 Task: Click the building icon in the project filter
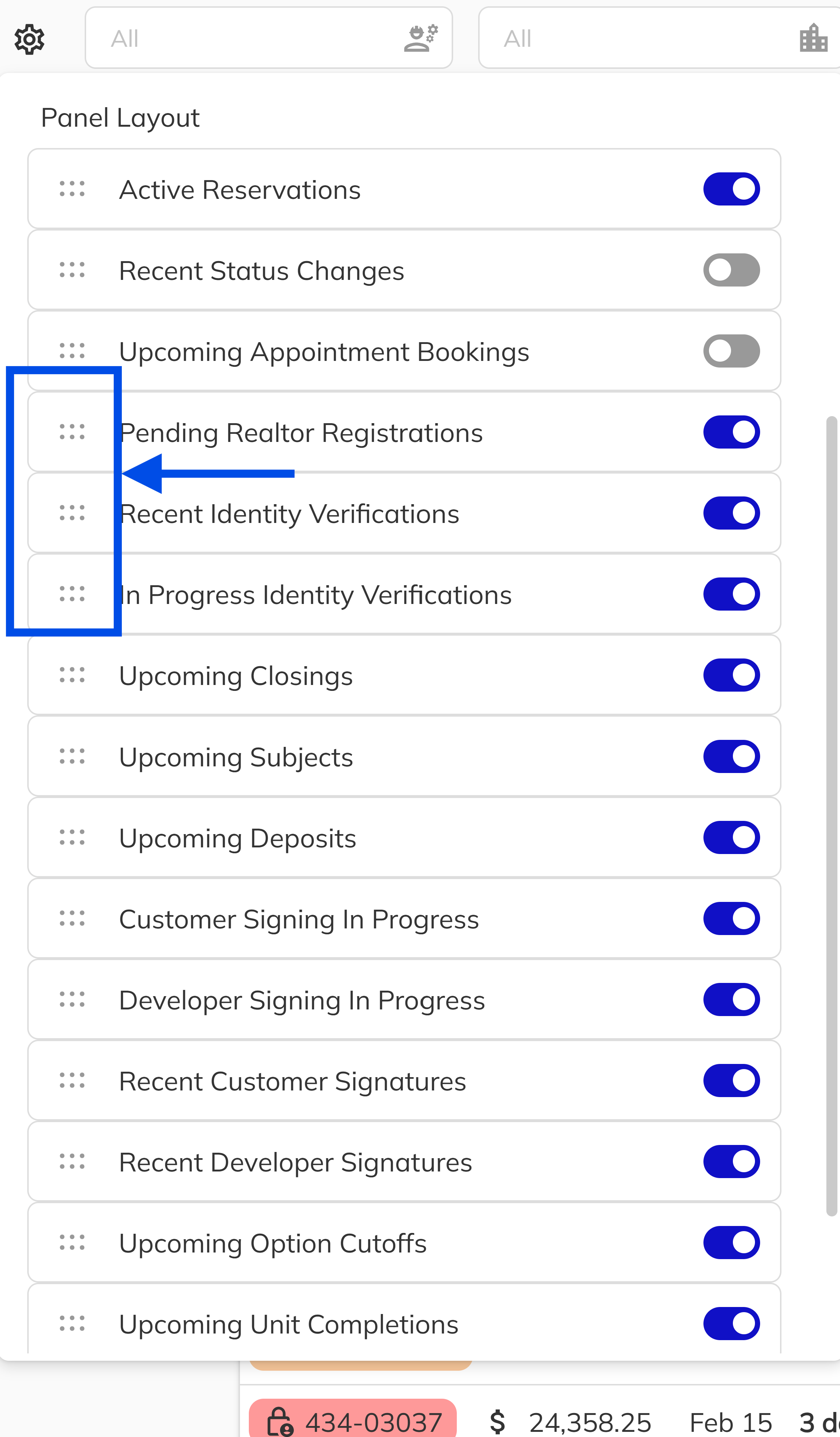tap(814, 38)
